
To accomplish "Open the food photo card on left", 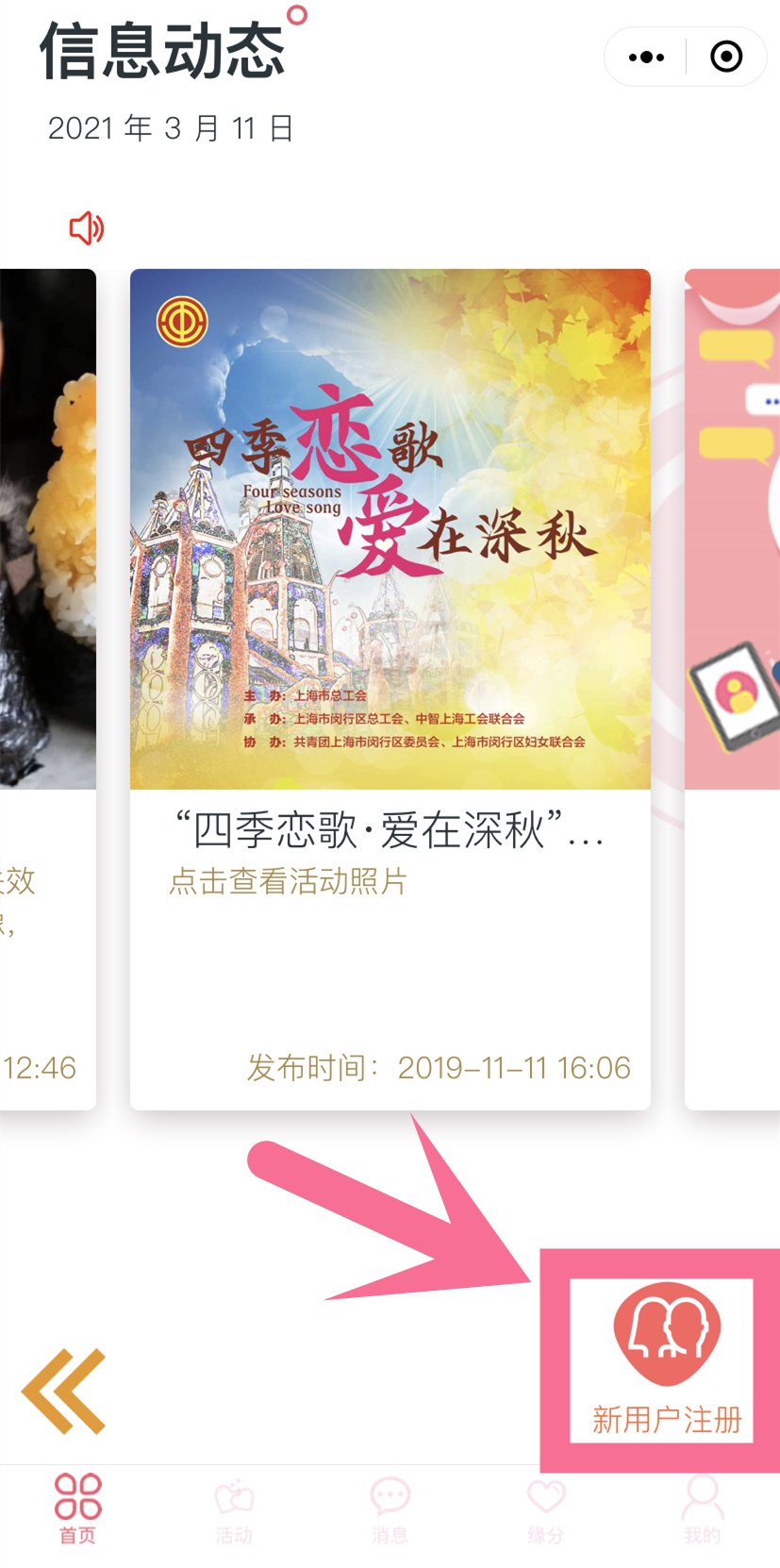I will pyautogui.click(x=48, y=689).
